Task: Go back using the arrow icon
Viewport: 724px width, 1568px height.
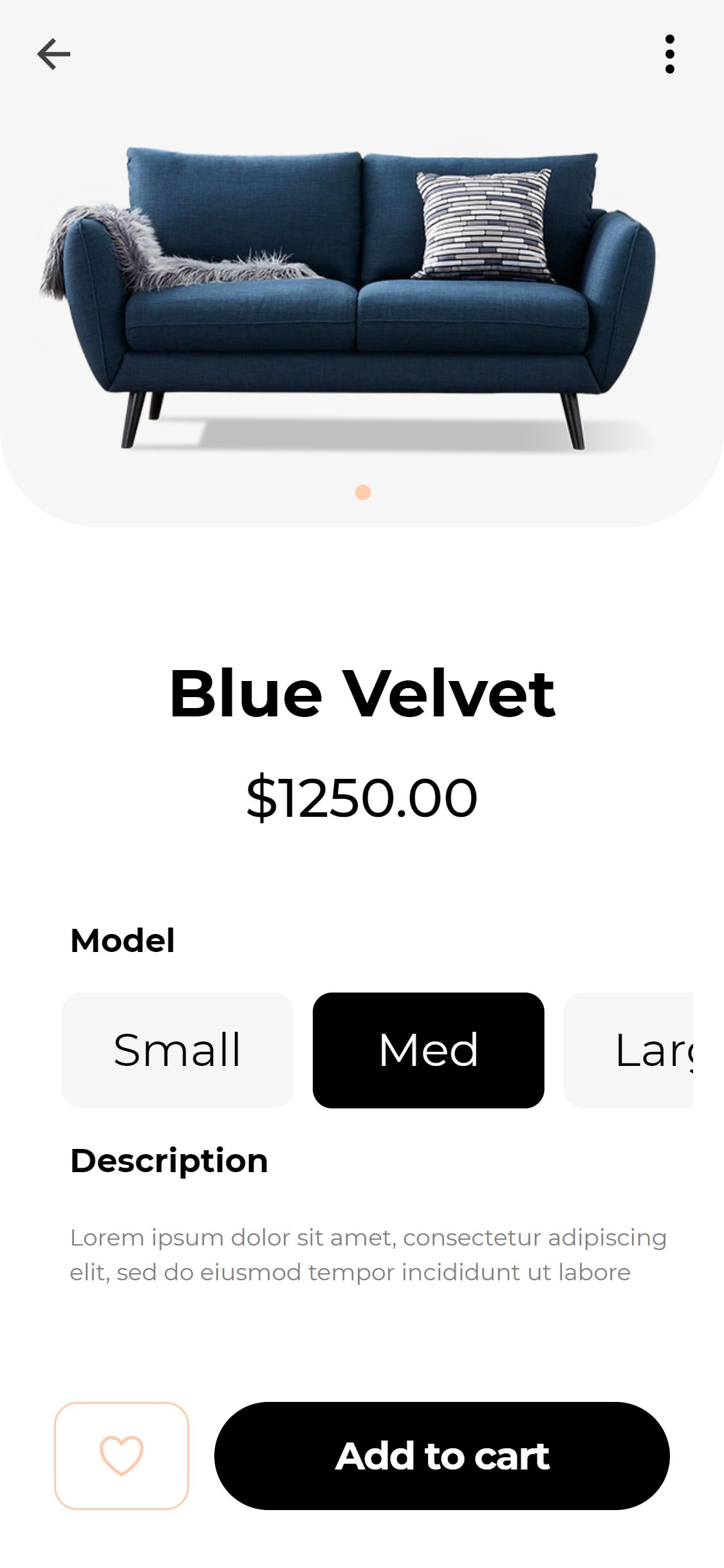Action: pyautogui.click(x=53, y=53)
